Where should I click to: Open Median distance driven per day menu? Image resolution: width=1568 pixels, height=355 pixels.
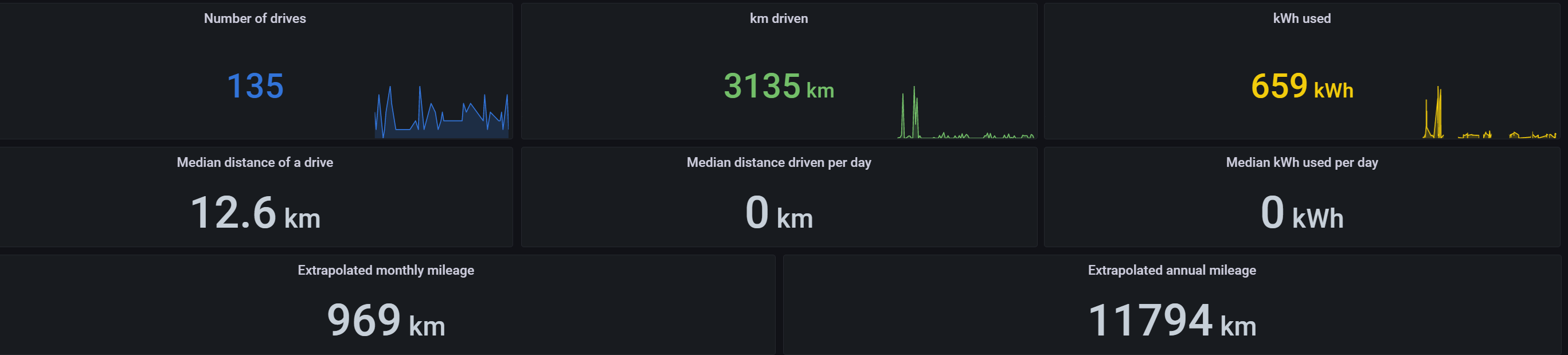tap(779, 162)
